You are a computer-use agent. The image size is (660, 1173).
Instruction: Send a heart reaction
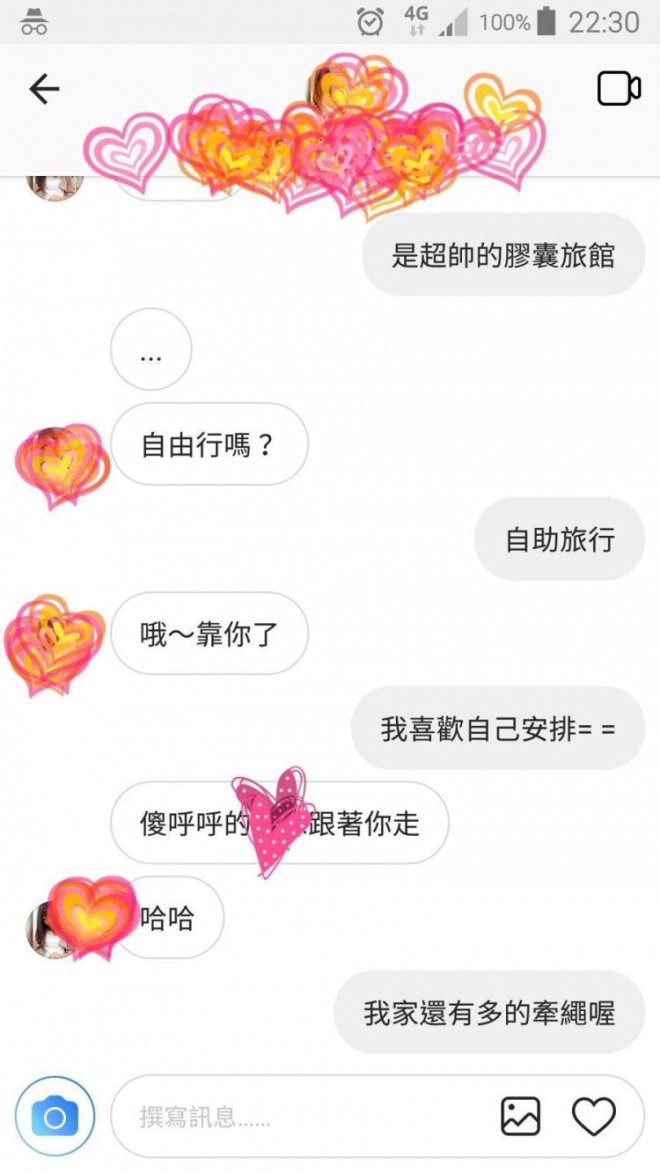tap(593, 1116)
